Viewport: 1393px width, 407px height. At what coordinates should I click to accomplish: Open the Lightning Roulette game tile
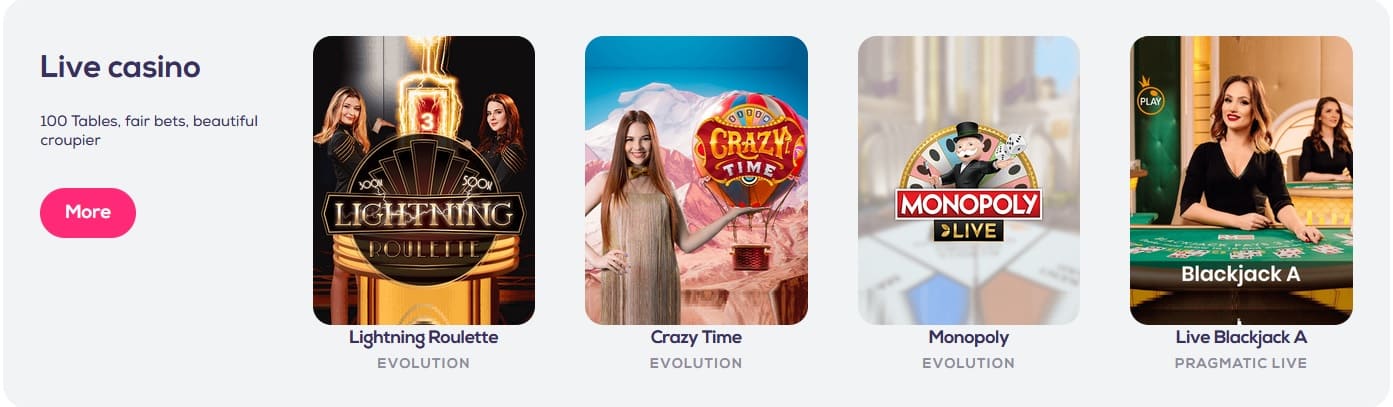tap(423, 181)
